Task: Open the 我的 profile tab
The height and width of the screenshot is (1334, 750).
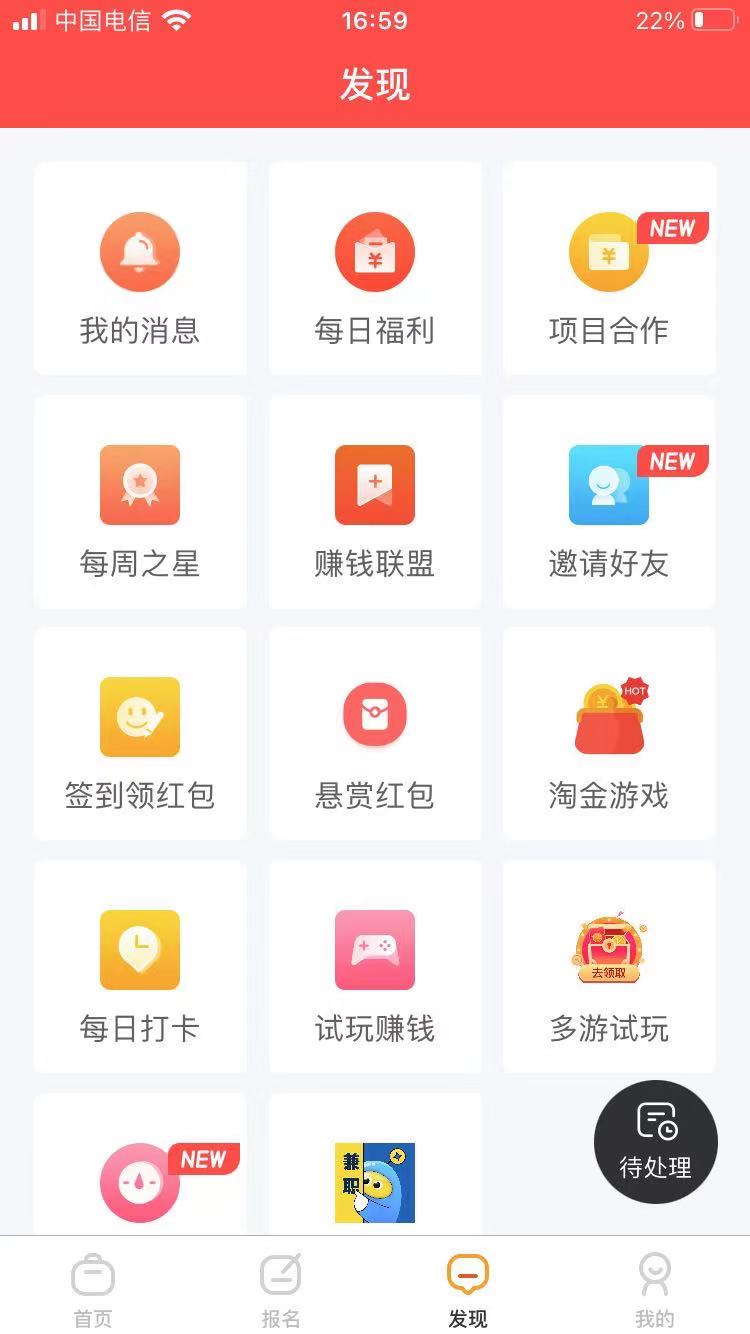Action: point(655,1290)
